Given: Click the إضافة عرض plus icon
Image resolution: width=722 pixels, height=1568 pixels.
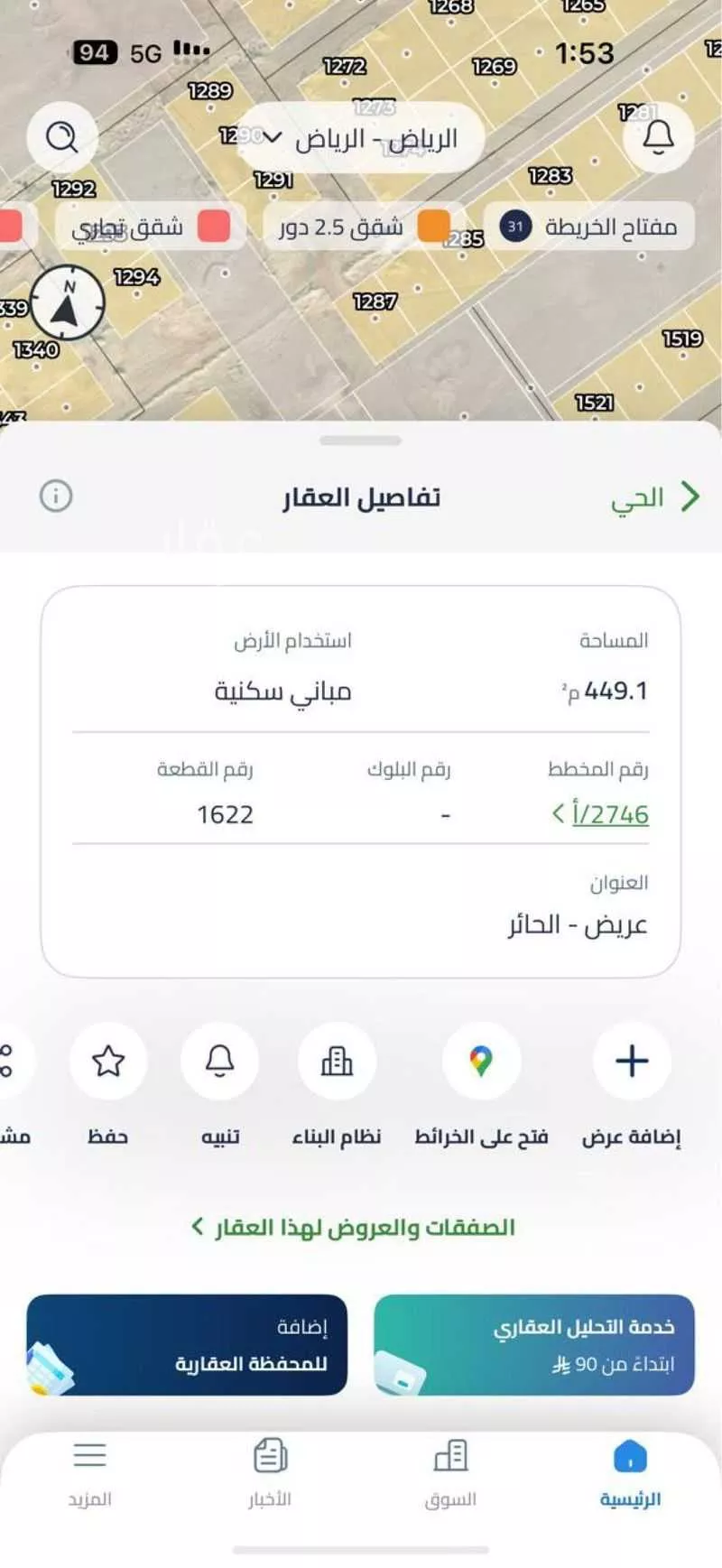Looking at the screenshot, I should click(632, 1062).
